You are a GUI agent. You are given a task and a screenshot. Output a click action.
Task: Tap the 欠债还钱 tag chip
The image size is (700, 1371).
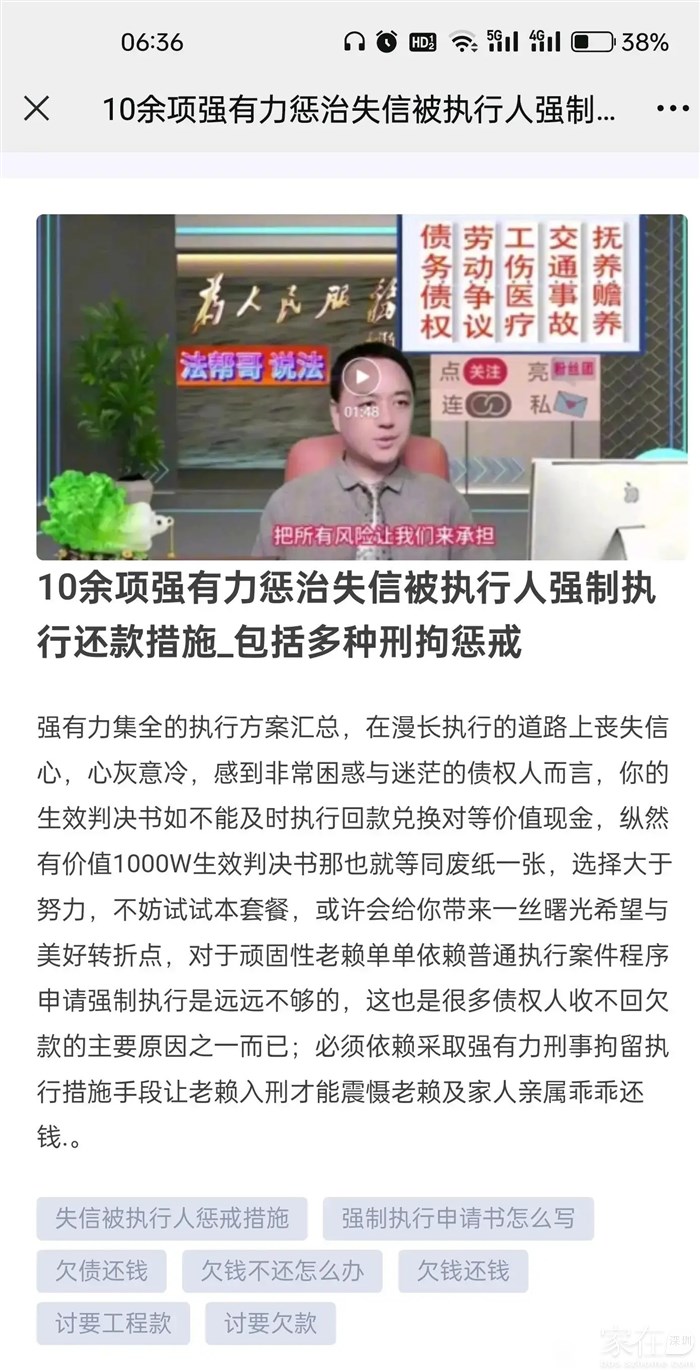[101, 1271]
